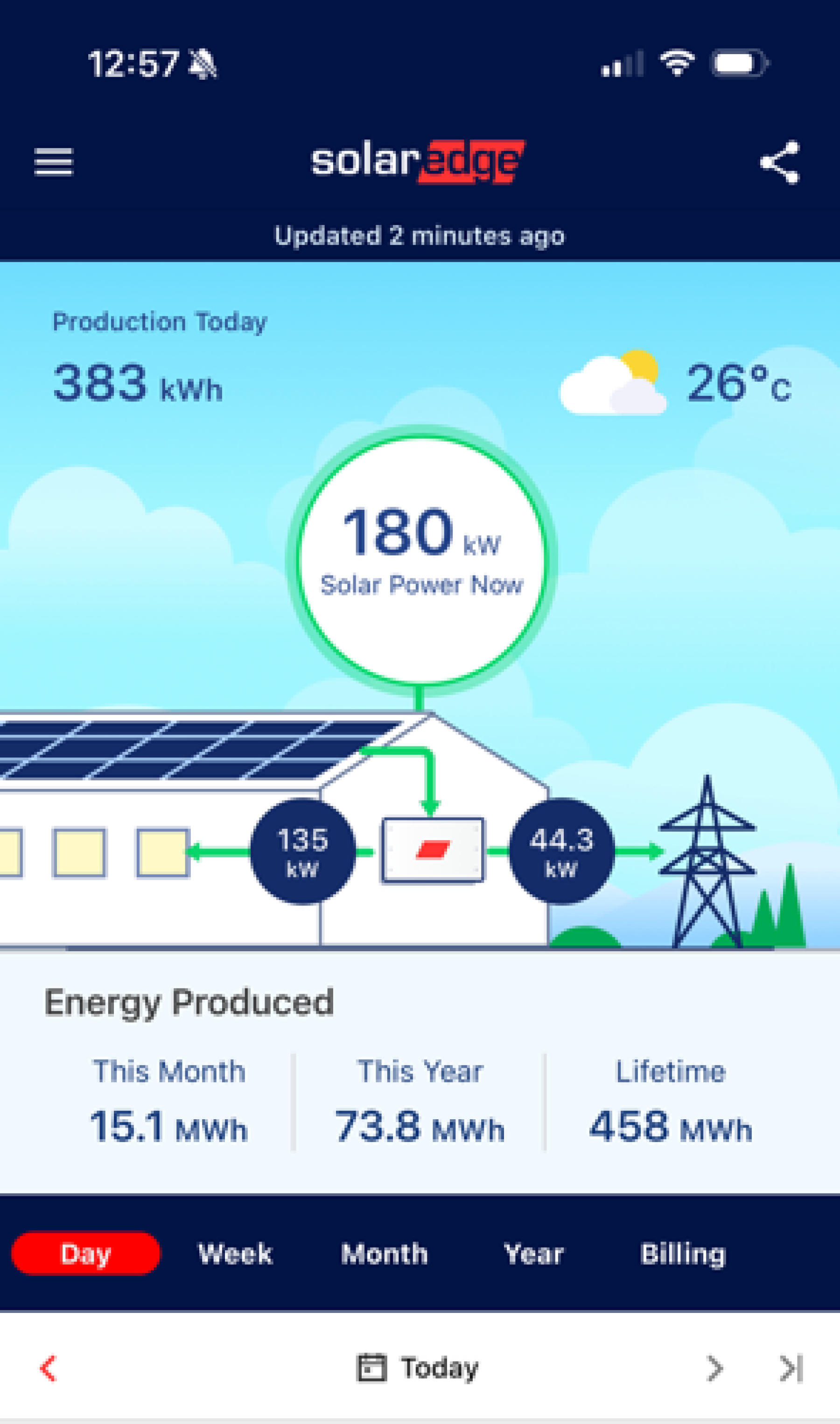This screenshot has height=1424, width=840.
Task: Switch to the Month view
Action: [385, 1254]
